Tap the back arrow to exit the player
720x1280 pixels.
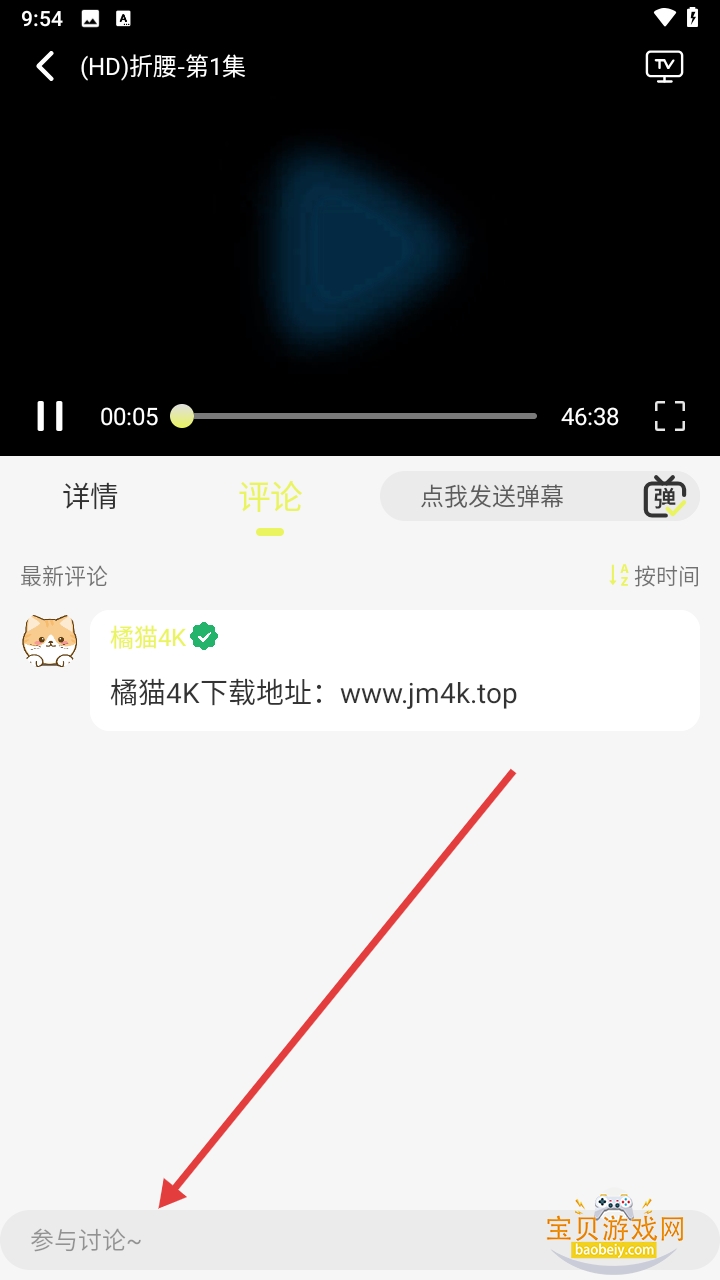[x=44, y=65]
